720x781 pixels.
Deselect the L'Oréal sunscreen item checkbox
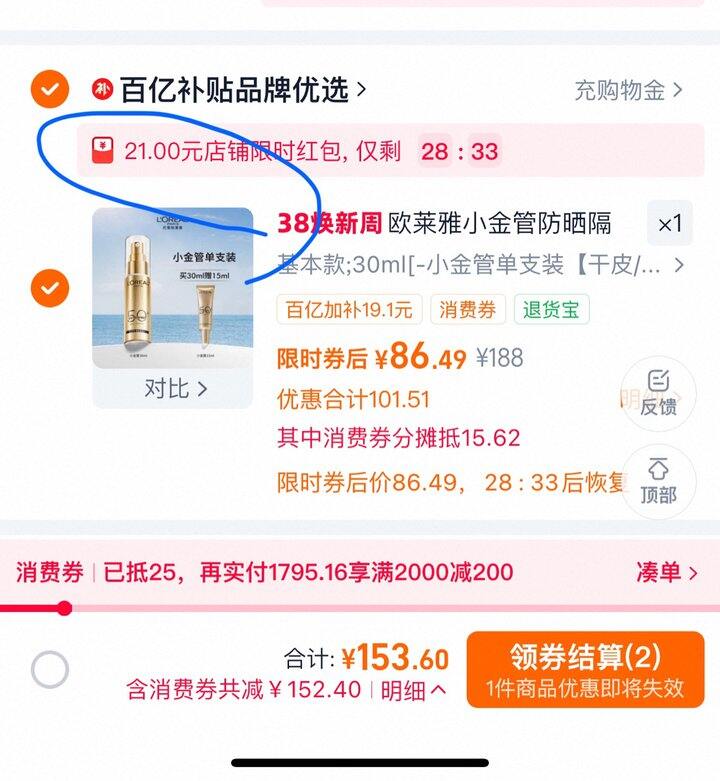click(49, 289)
